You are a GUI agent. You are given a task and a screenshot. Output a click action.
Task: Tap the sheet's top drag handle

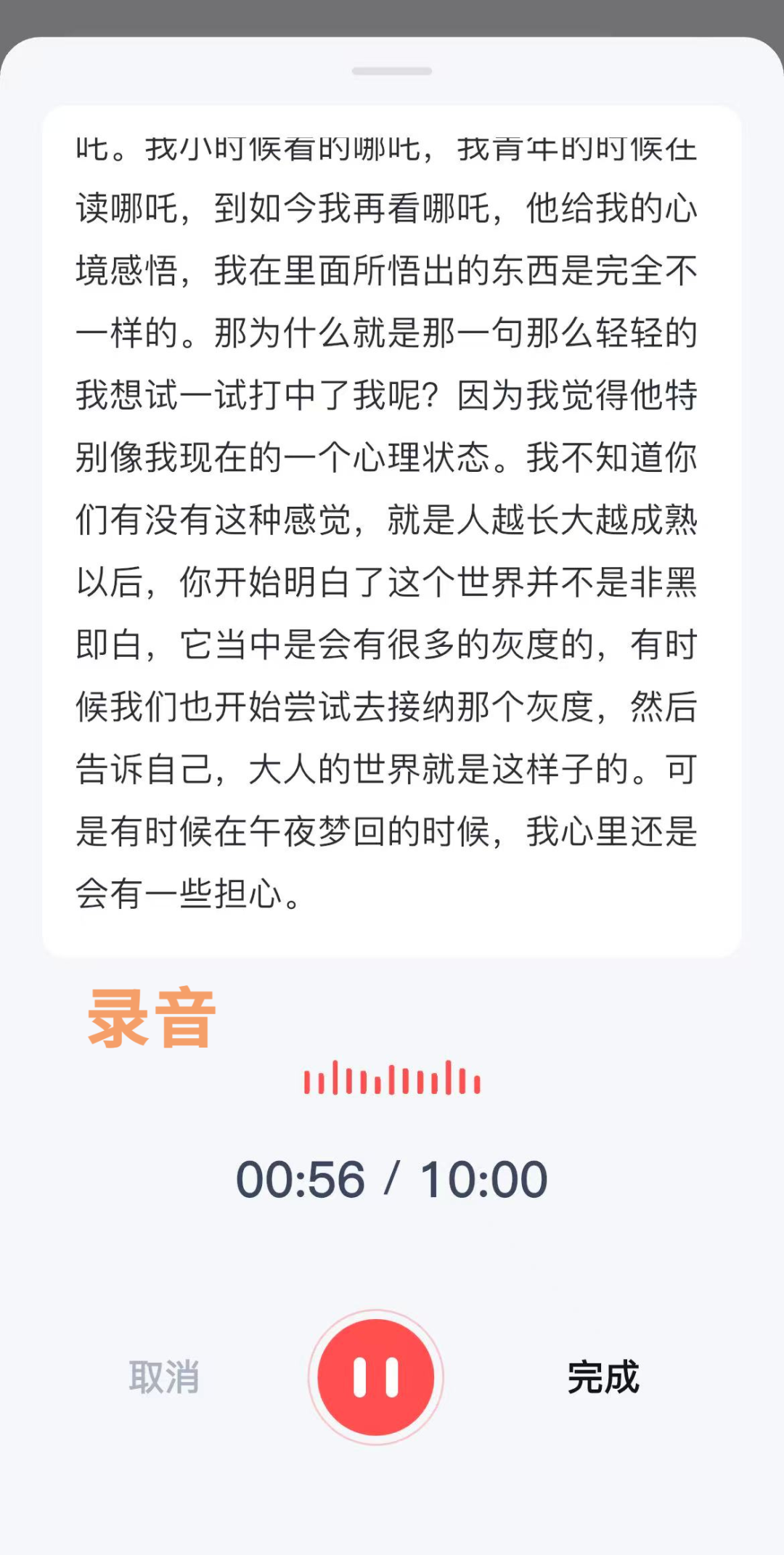coord(392,71)
